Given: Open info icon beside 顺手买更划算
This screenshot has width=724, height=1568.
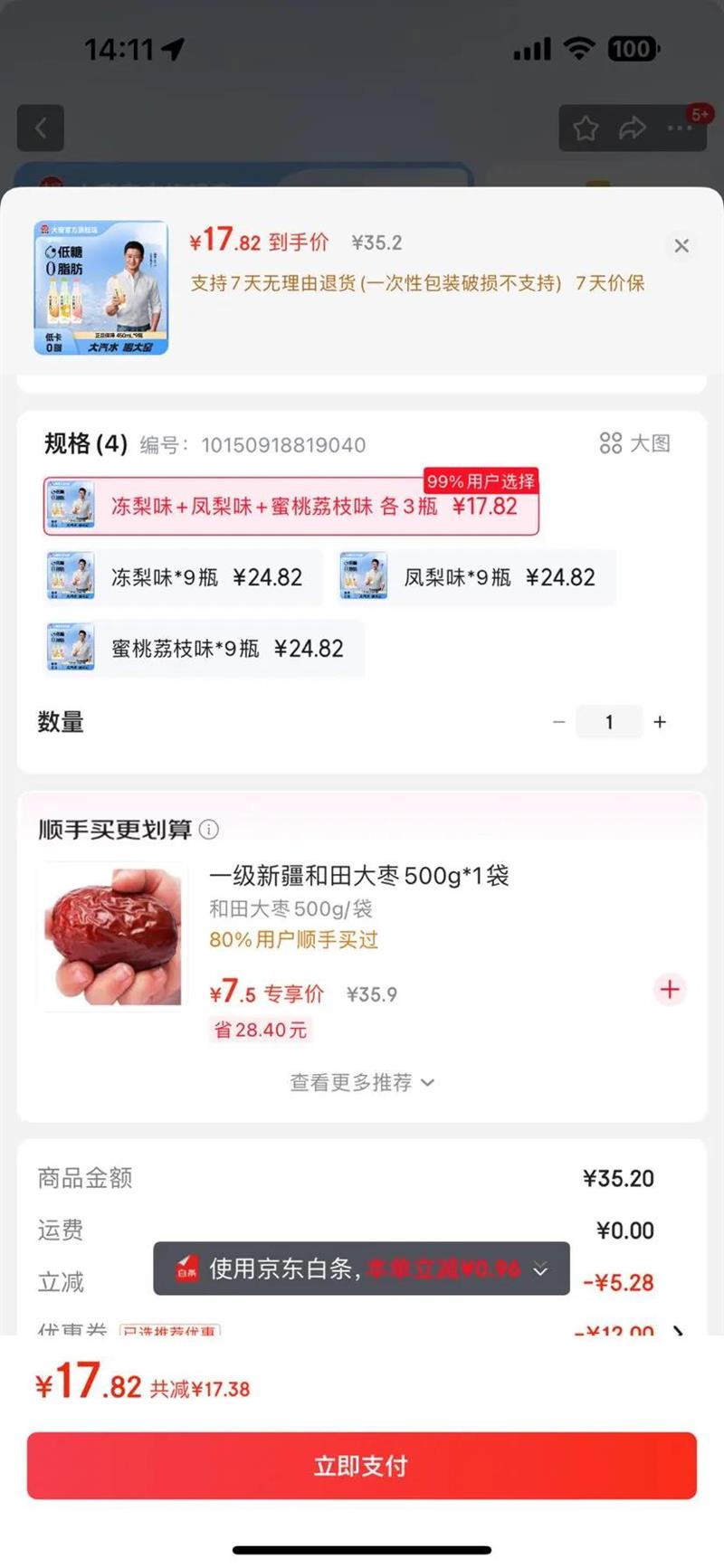Looking at the screenshot, I should [x=209, y=830].
